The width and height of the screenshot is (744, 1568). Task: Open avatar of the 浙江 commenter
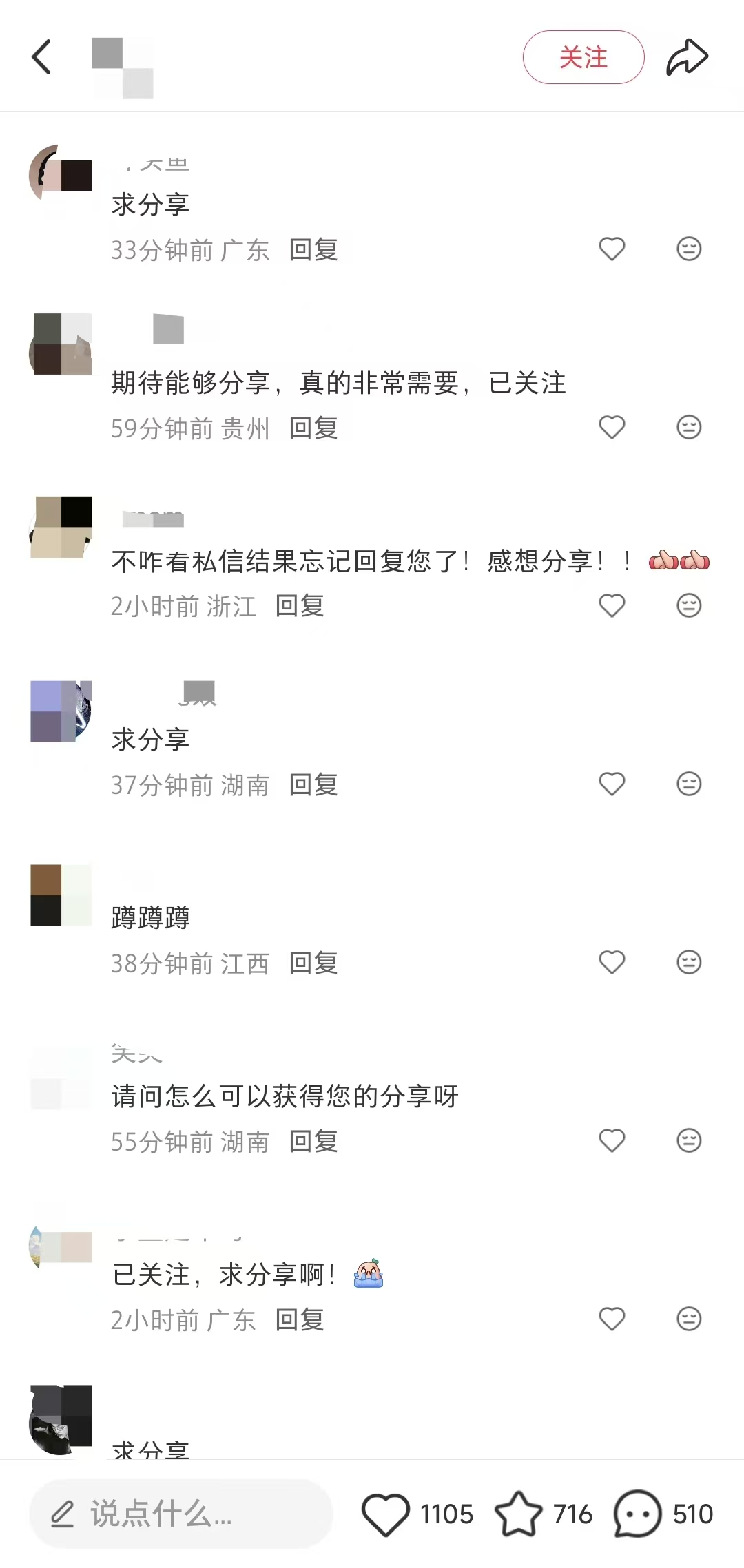(61, 527)
